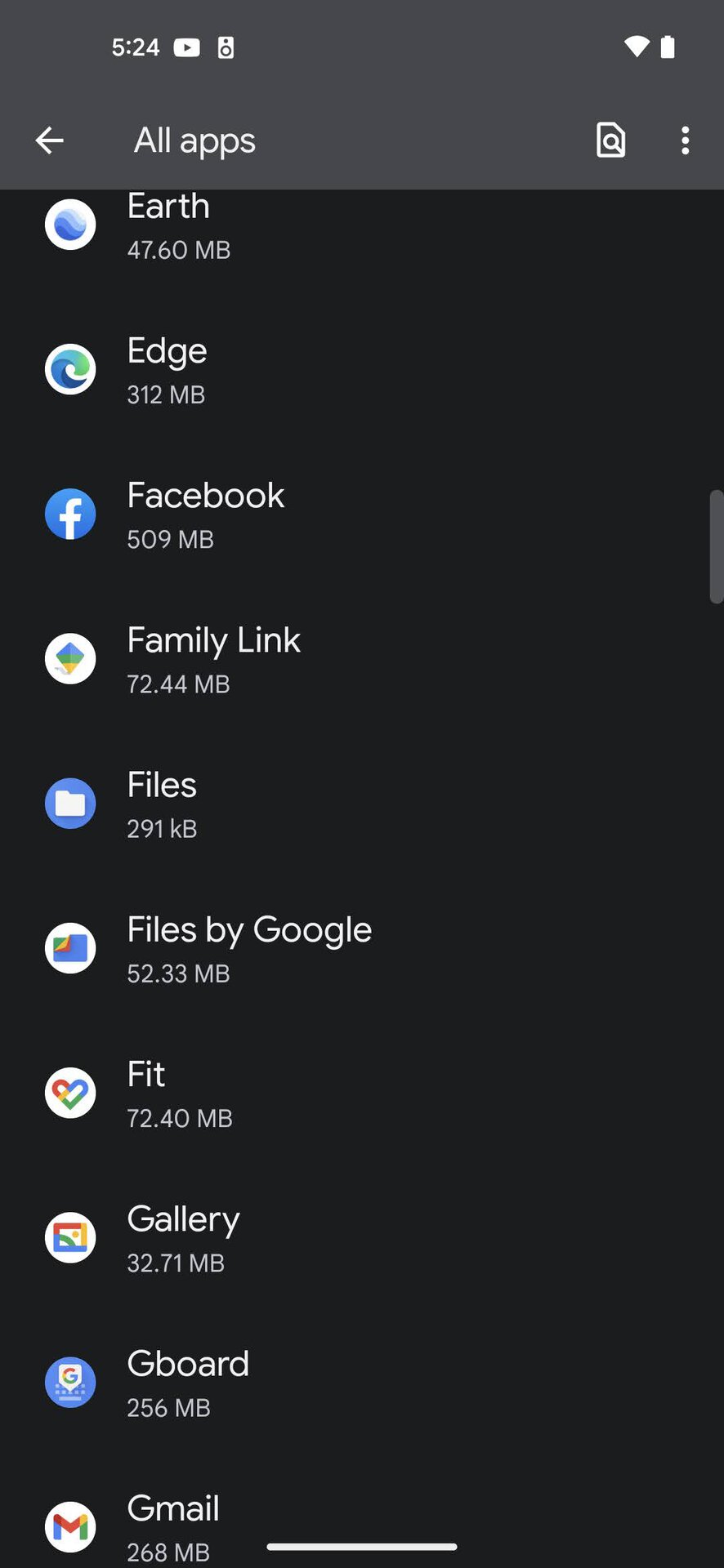The image size is (724, 1568).
Task: Tap the Files 291 kB row
Action: click(x=362, y=804)
